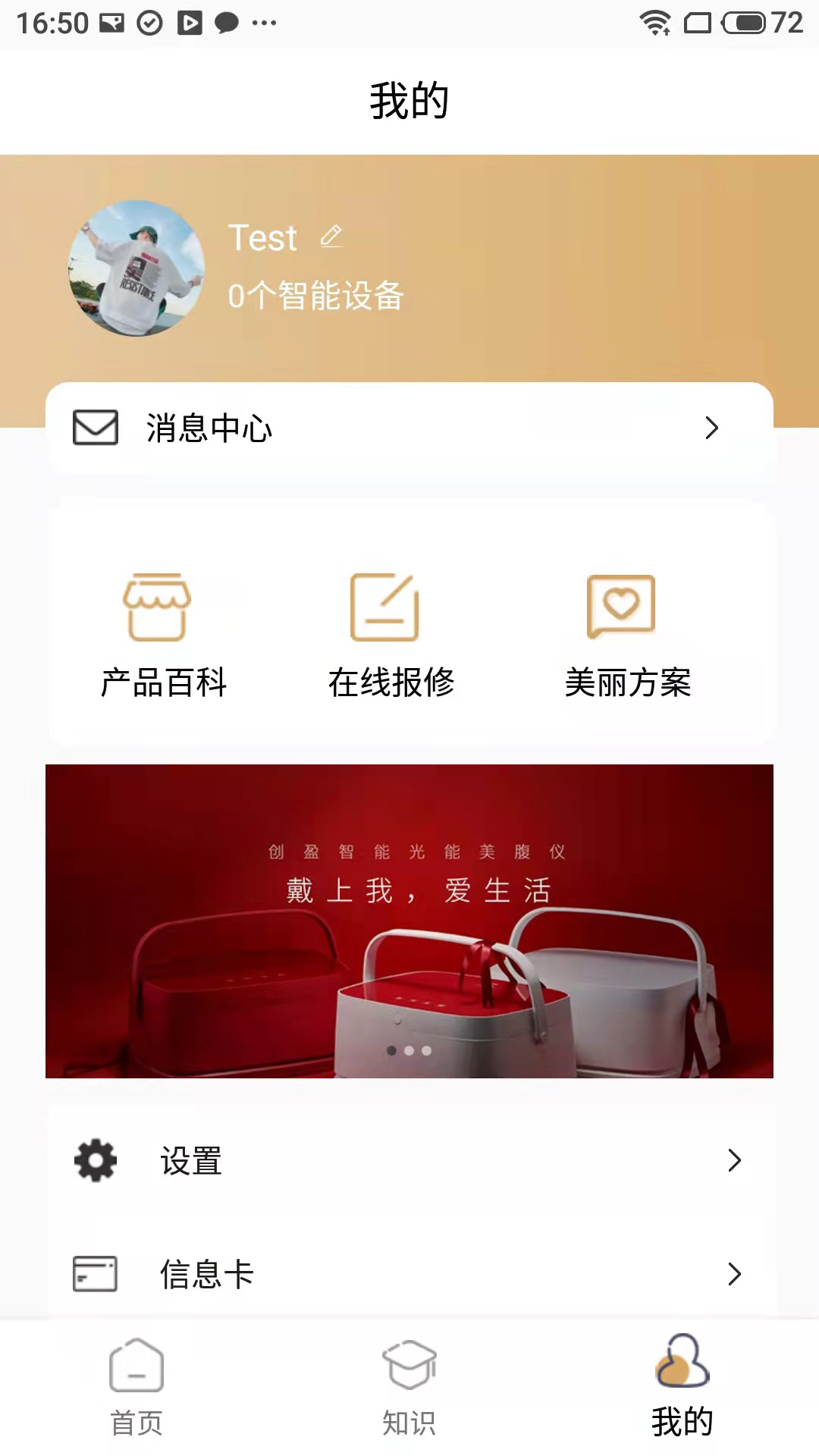Open 信息卡 info card
Viewport: 819px width, 1456px height.
pyautogui.click(x=409, y=1274)
